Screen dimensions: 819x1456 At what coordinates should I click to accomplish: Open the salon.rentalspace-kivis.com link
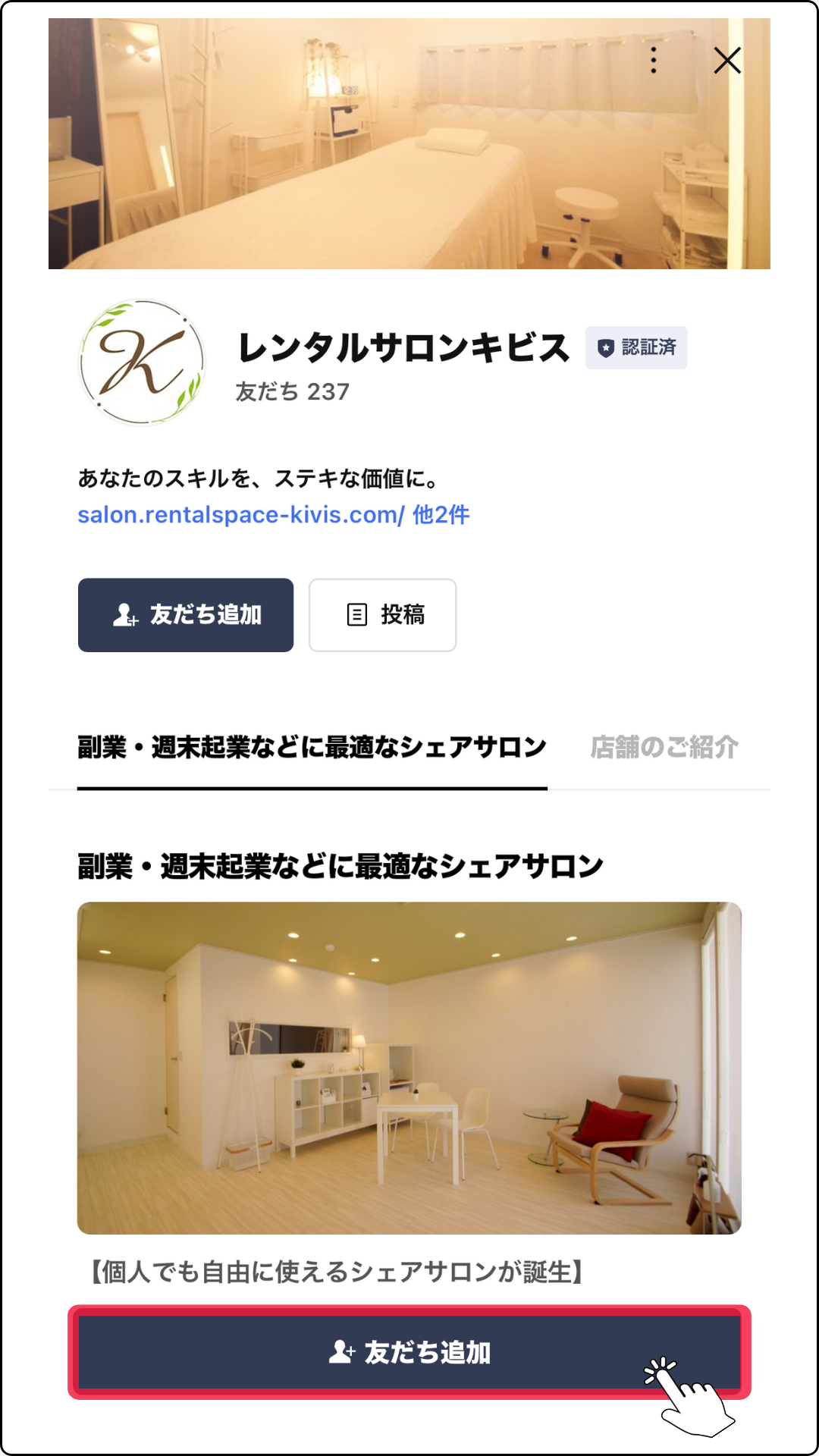pyautogui.click(x=241, y=515)
